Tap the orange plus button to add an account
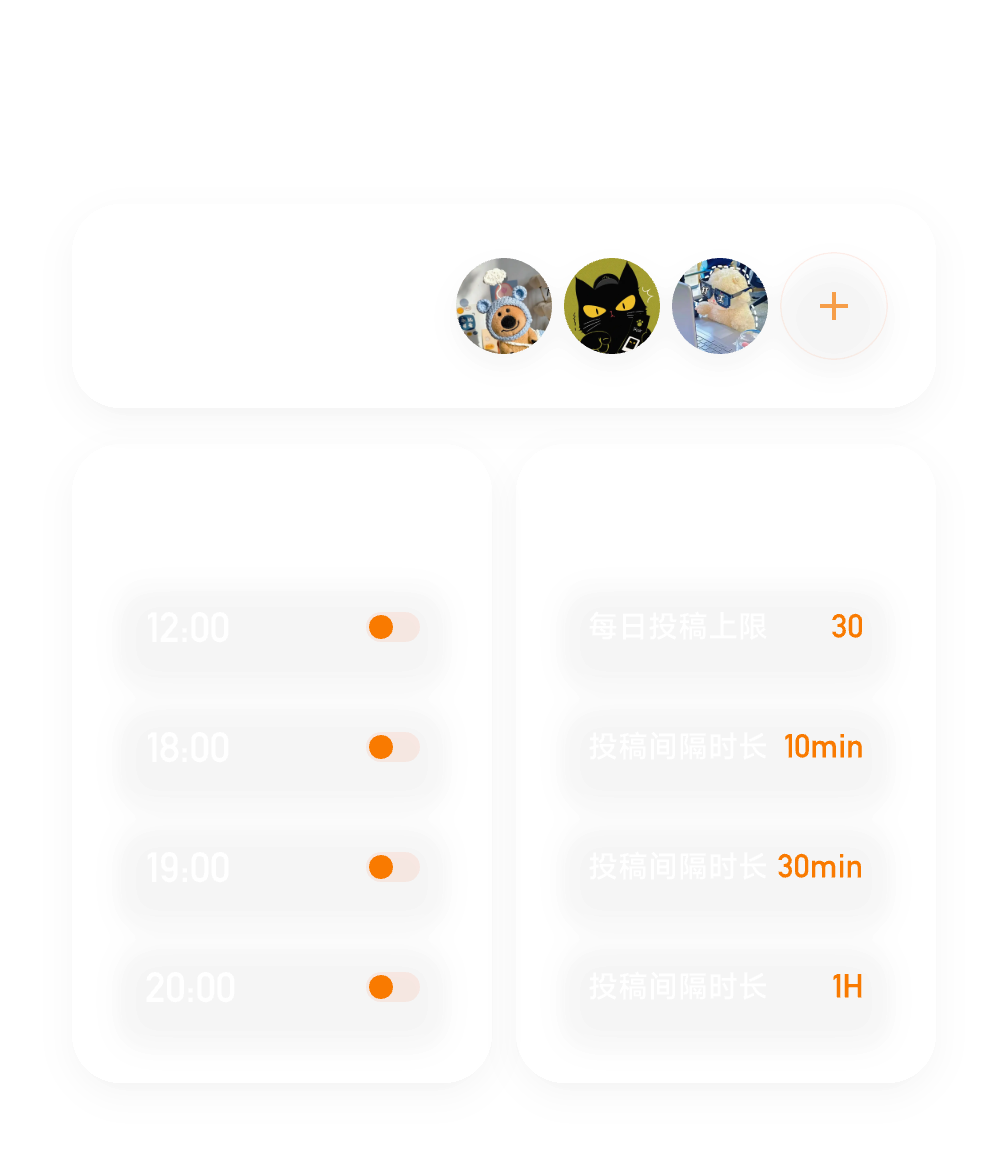This screenshot has width=1008, height=1155. pos(833,306)
